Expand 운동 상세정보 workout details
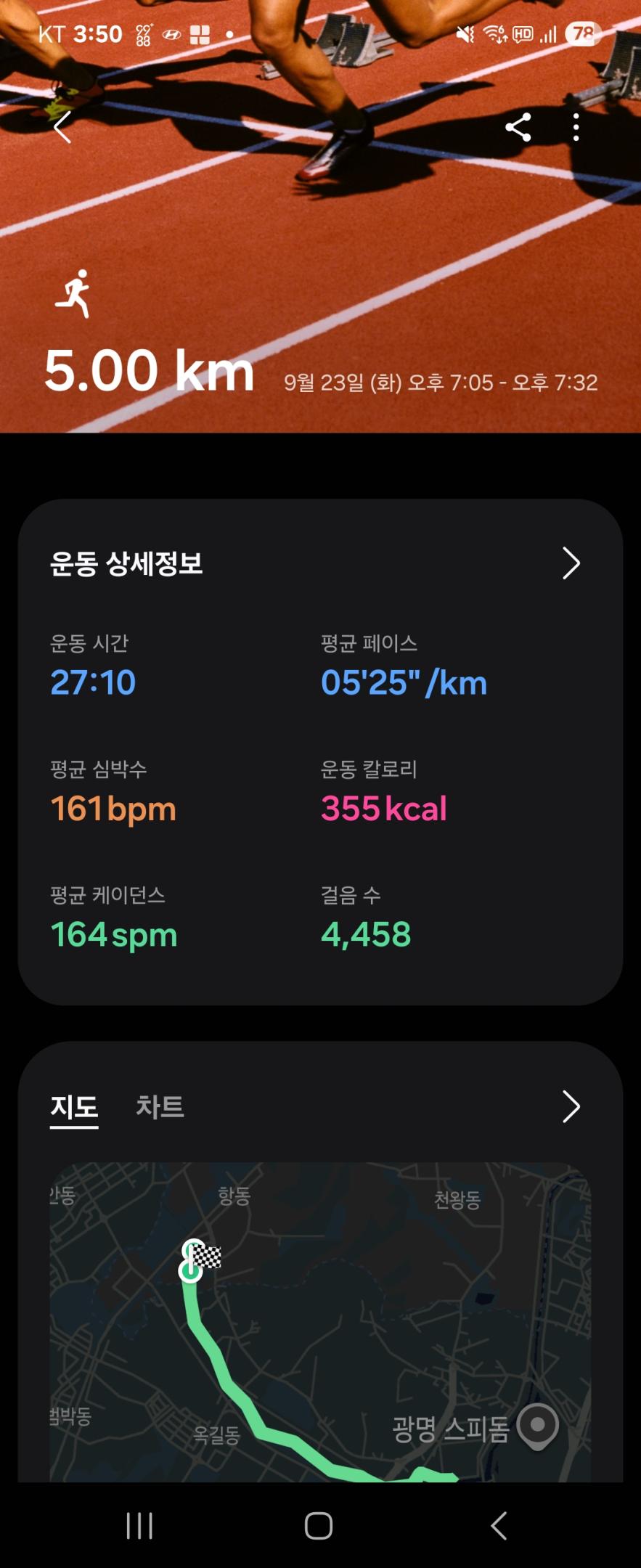The height and width of the screenshot is (1568, 641). point(571,563)
